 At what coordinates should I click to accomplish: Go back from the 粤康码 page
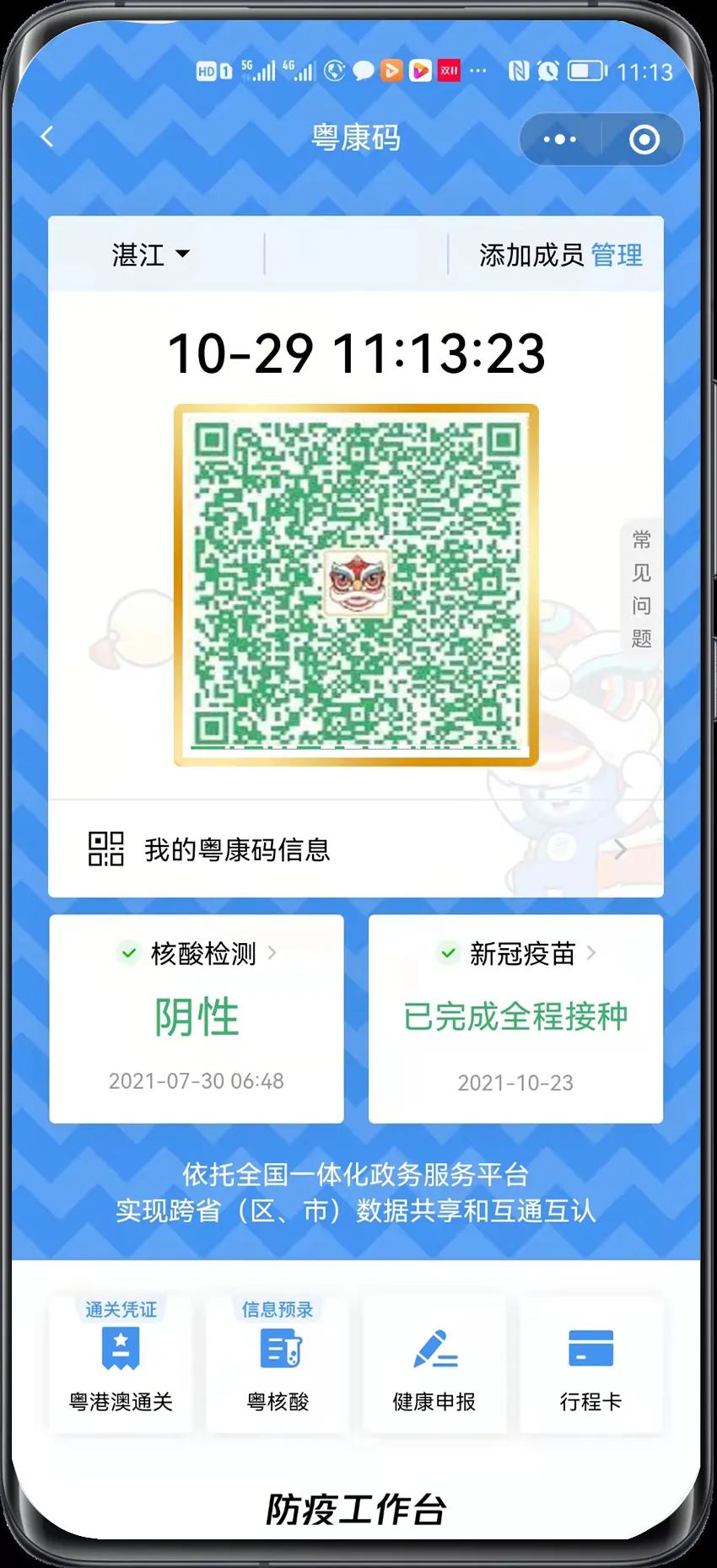[47, 137]
